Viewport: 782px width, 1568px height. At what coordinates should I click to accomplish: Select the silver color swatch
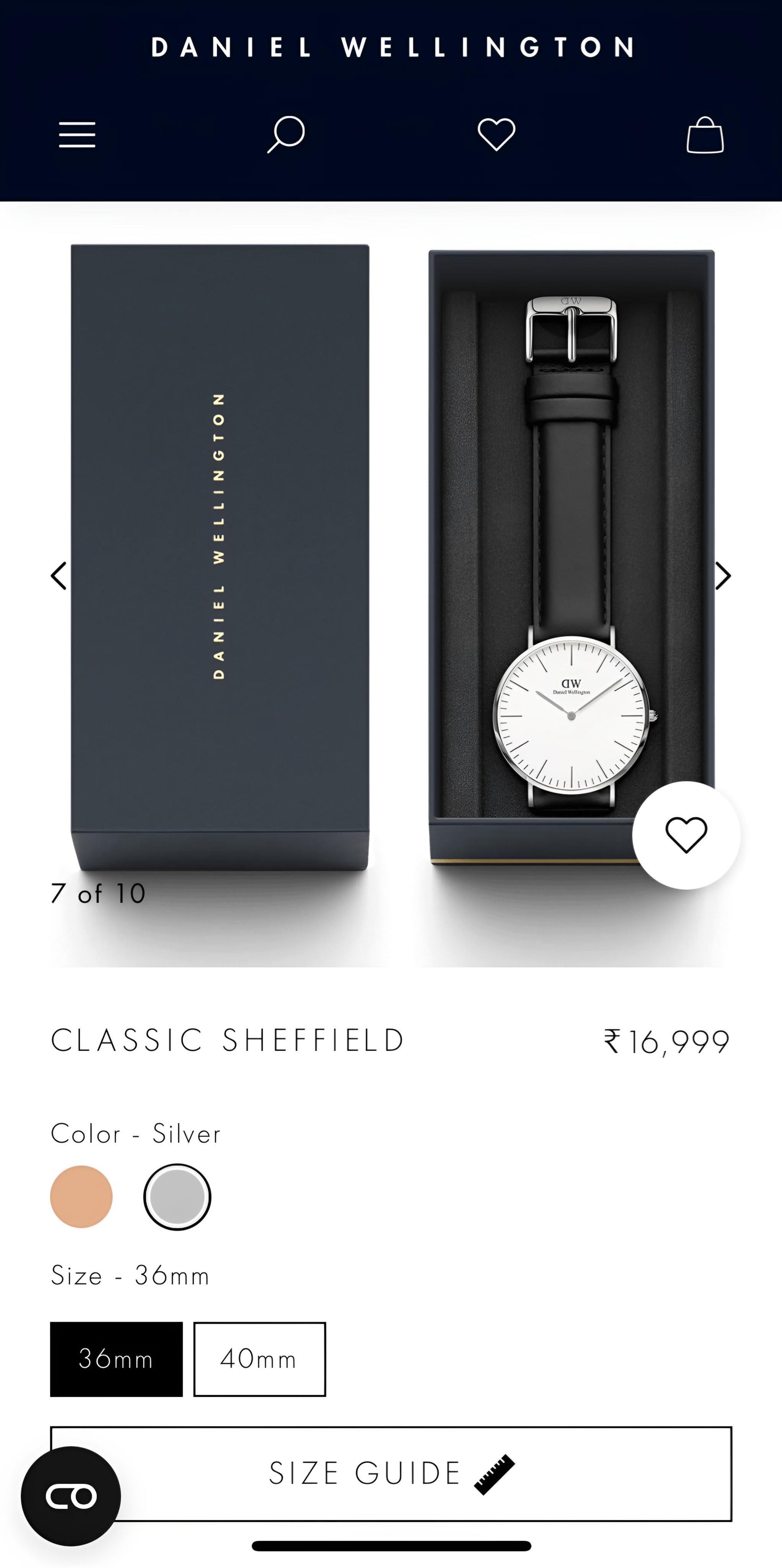pyautogui.click(x=177, y=1197)
